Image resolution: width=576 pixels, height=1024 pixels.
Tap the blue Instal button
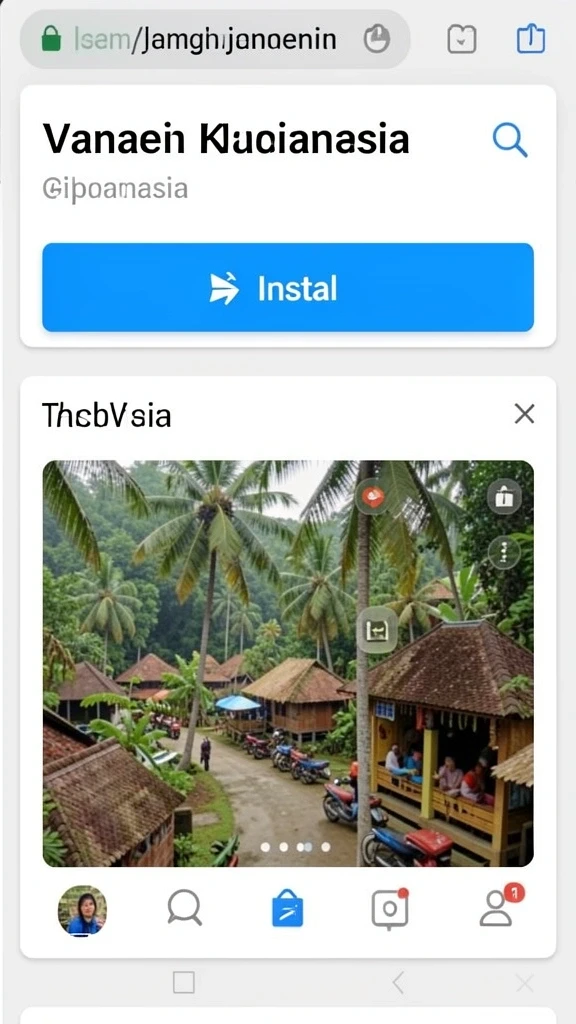pyautogui.click(x=288, y=288)
